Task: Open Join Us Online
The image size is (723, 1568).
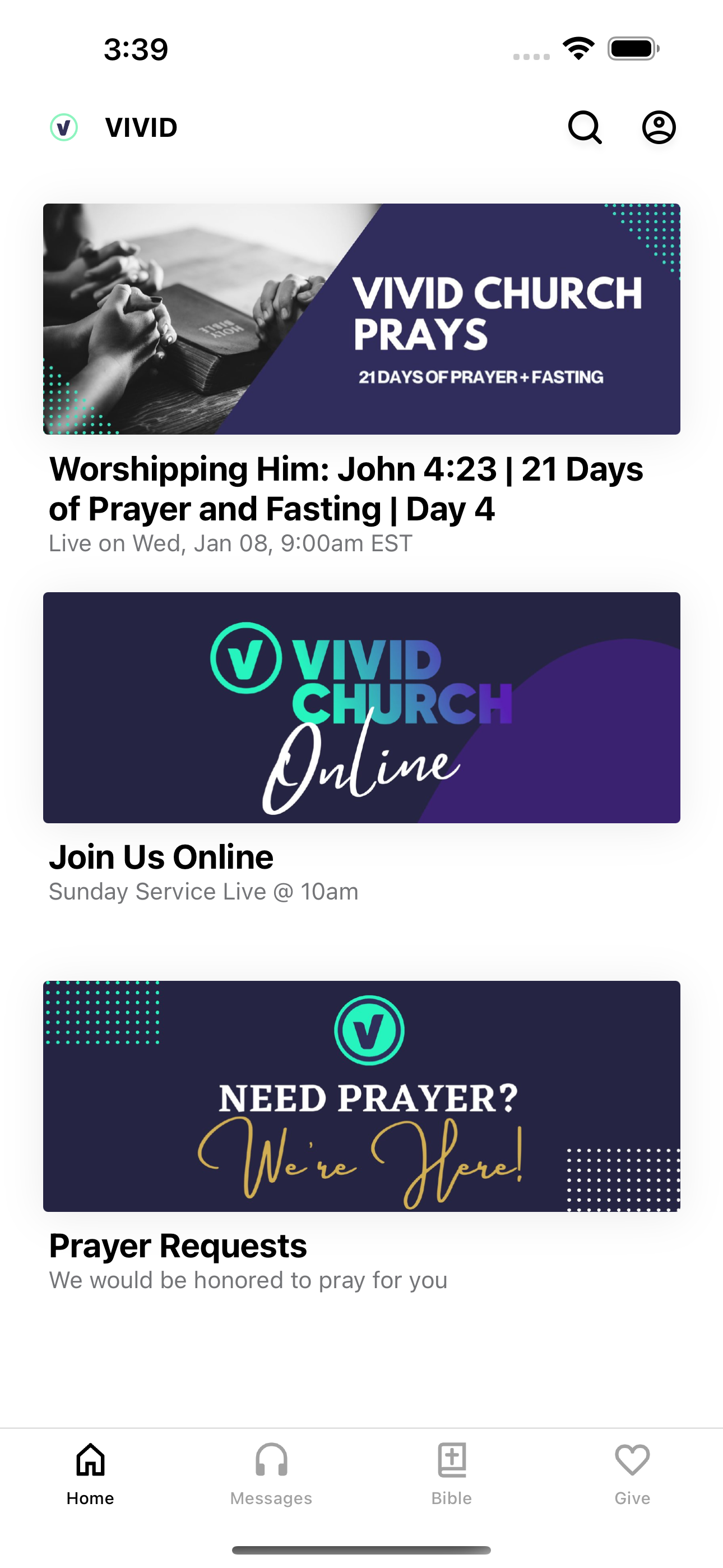Action: pos(161,856)
